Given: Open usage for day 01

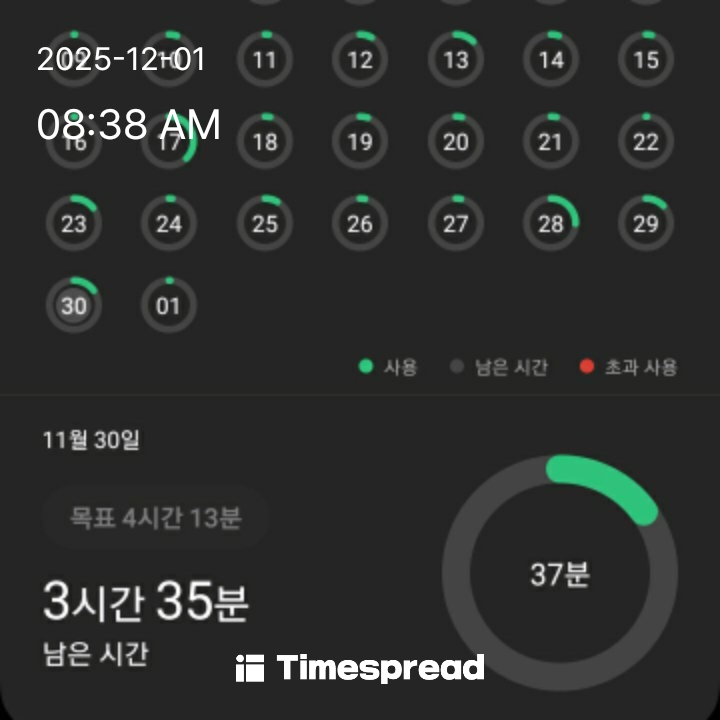Looking at the screenshot, I should [x=169, y=305].
